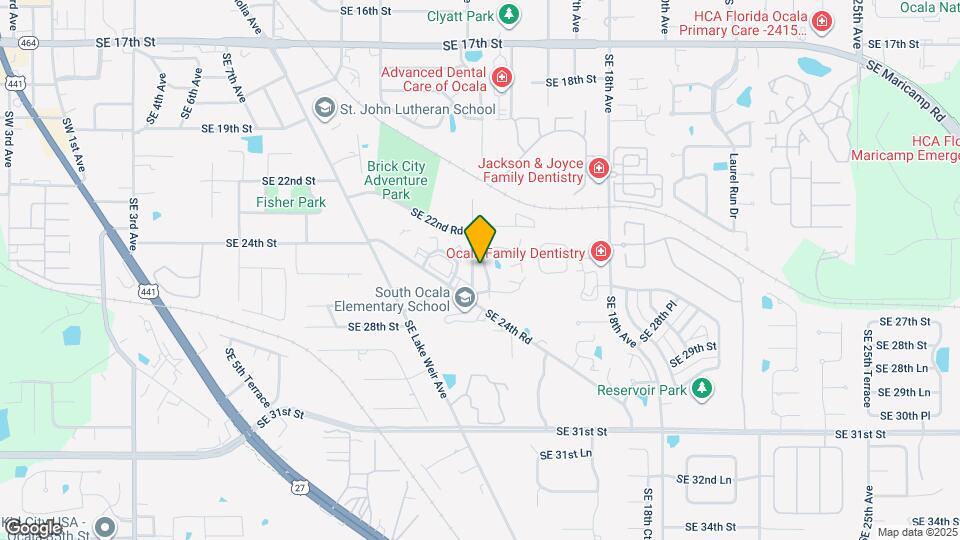Open South Ocala Elementary School marker
The image size is (960, 540).
click(465, 297)
